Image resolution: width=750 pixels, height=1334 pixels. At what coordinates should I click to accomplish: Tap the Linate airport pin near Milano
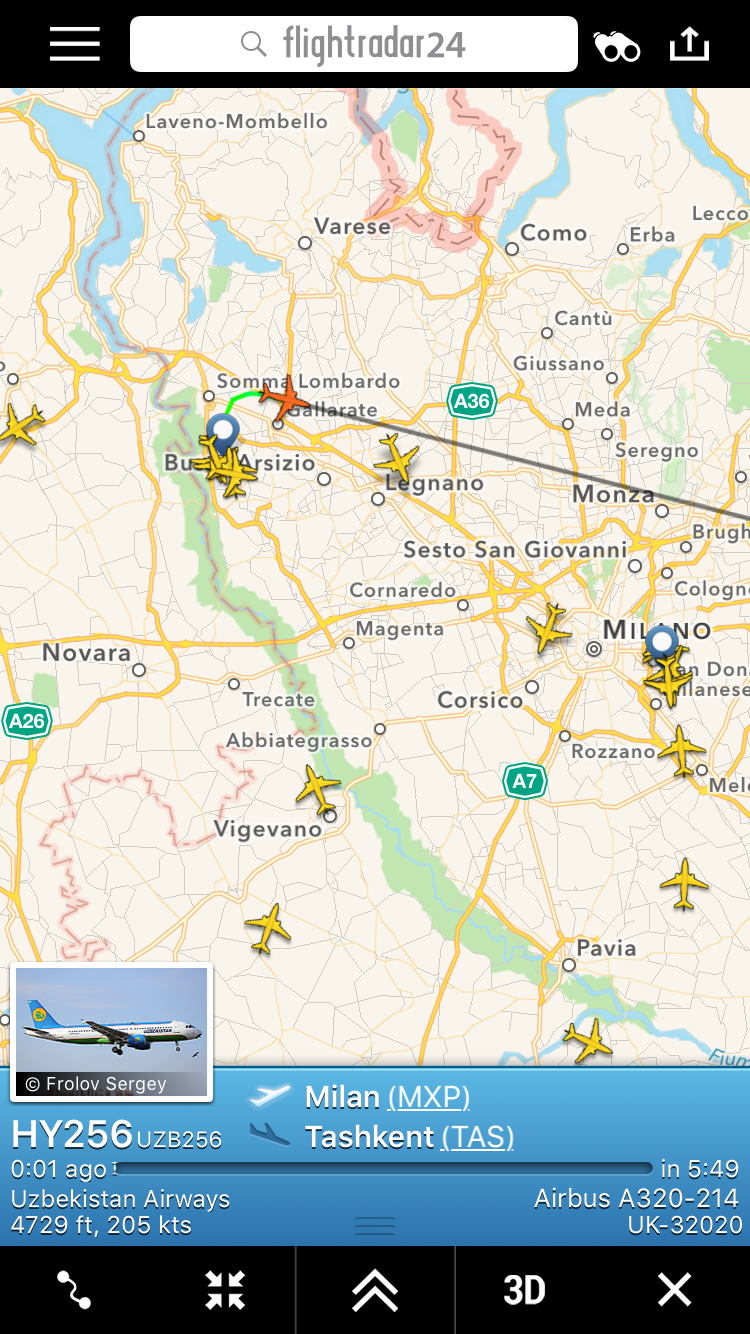pyautogui.click(x=662, y=641)
